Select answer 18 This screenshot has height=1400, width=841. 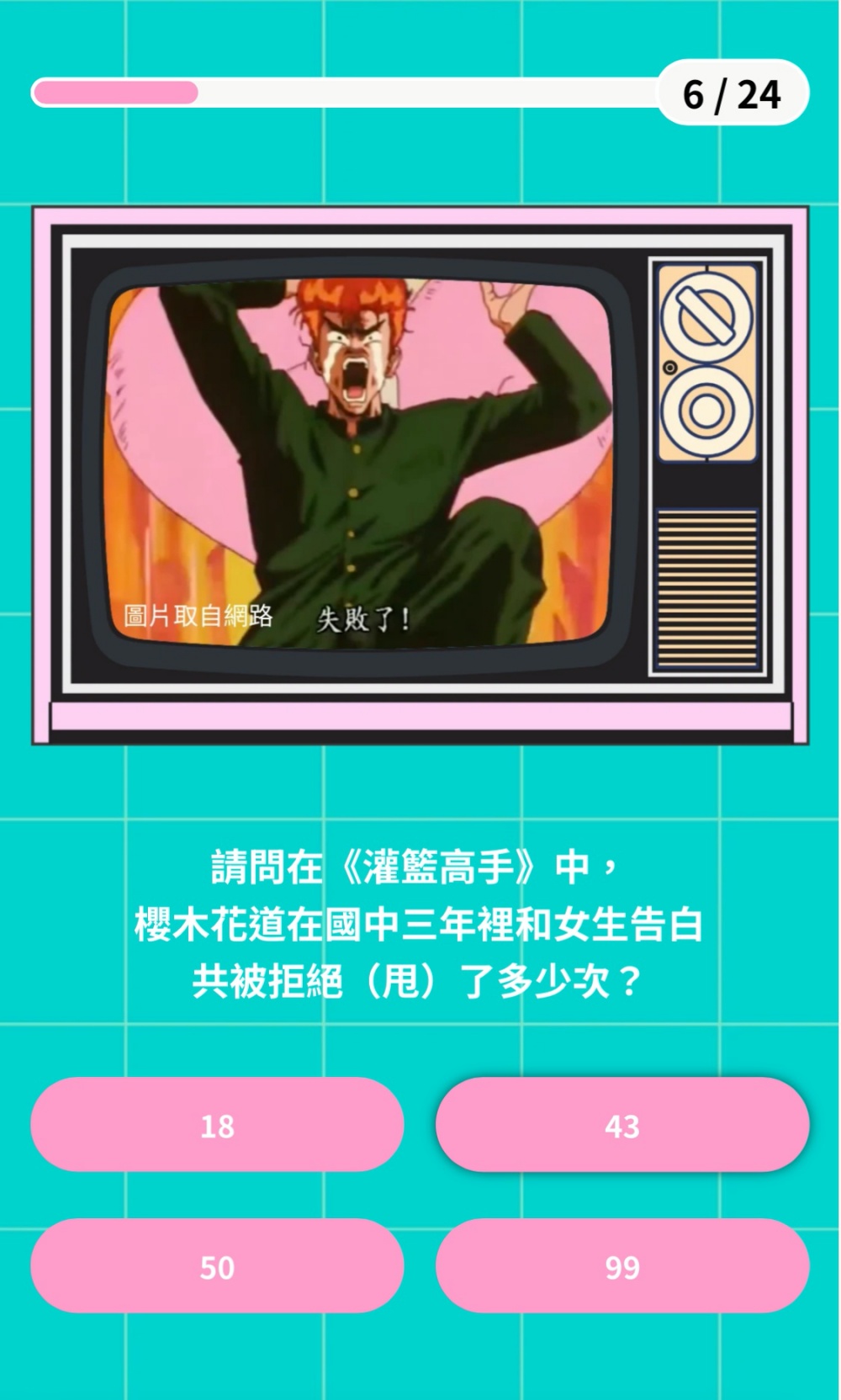click(217, 1125)
